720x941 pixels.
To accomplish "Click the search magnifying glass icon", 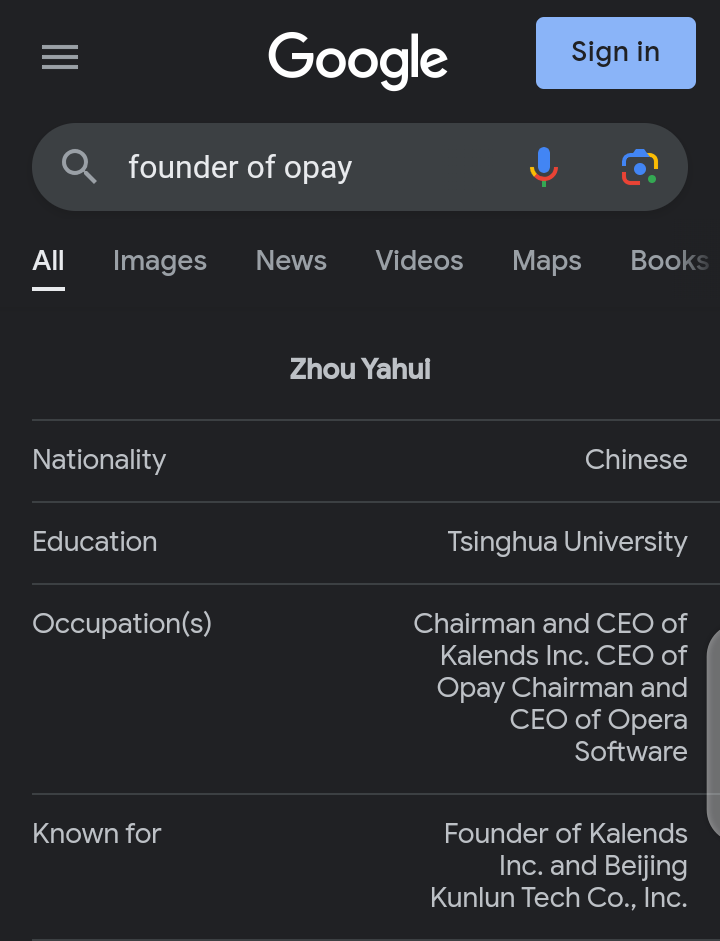I will coord(79,167).
